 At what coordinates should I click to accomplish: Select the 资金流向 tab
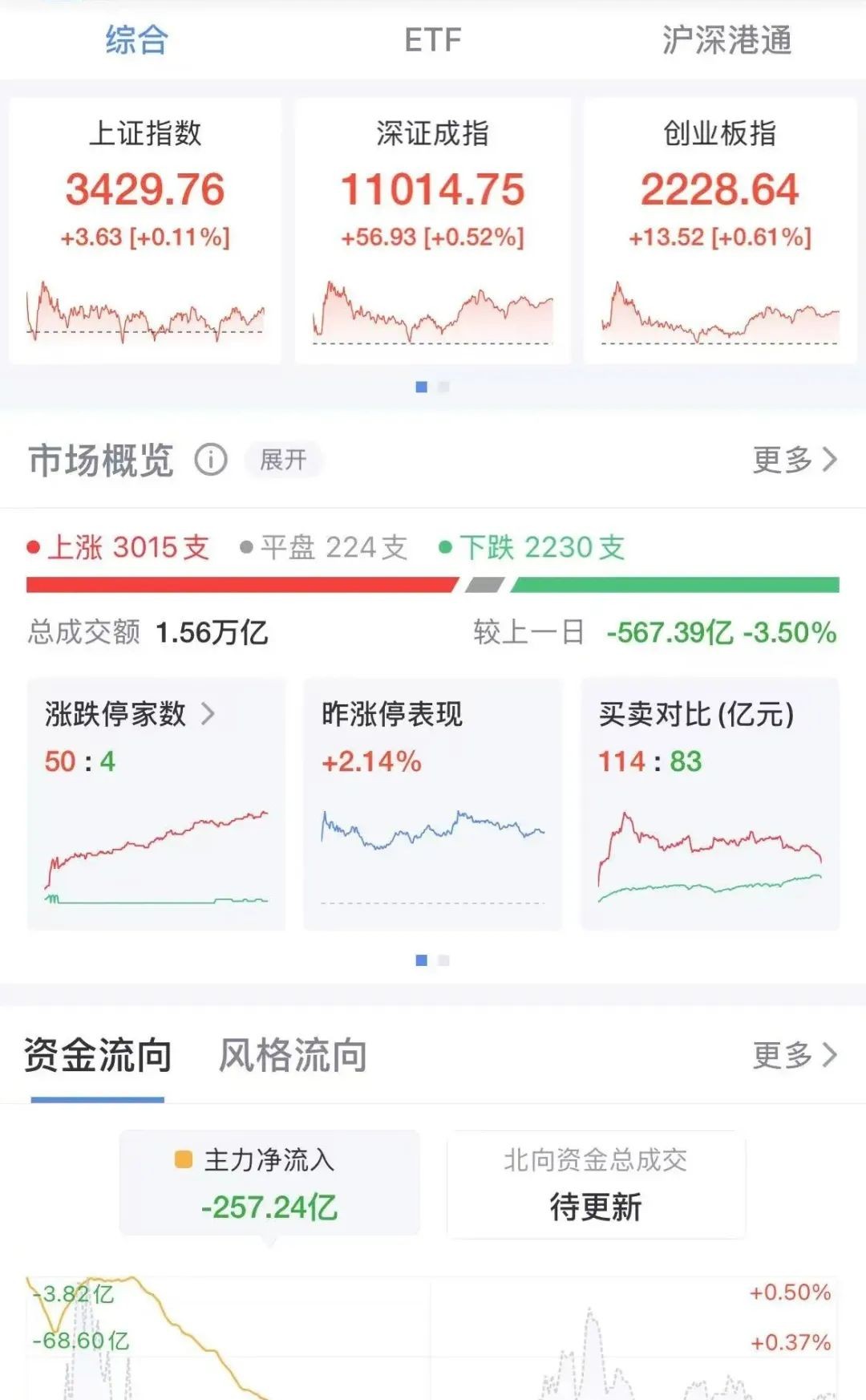(98, 1055)
